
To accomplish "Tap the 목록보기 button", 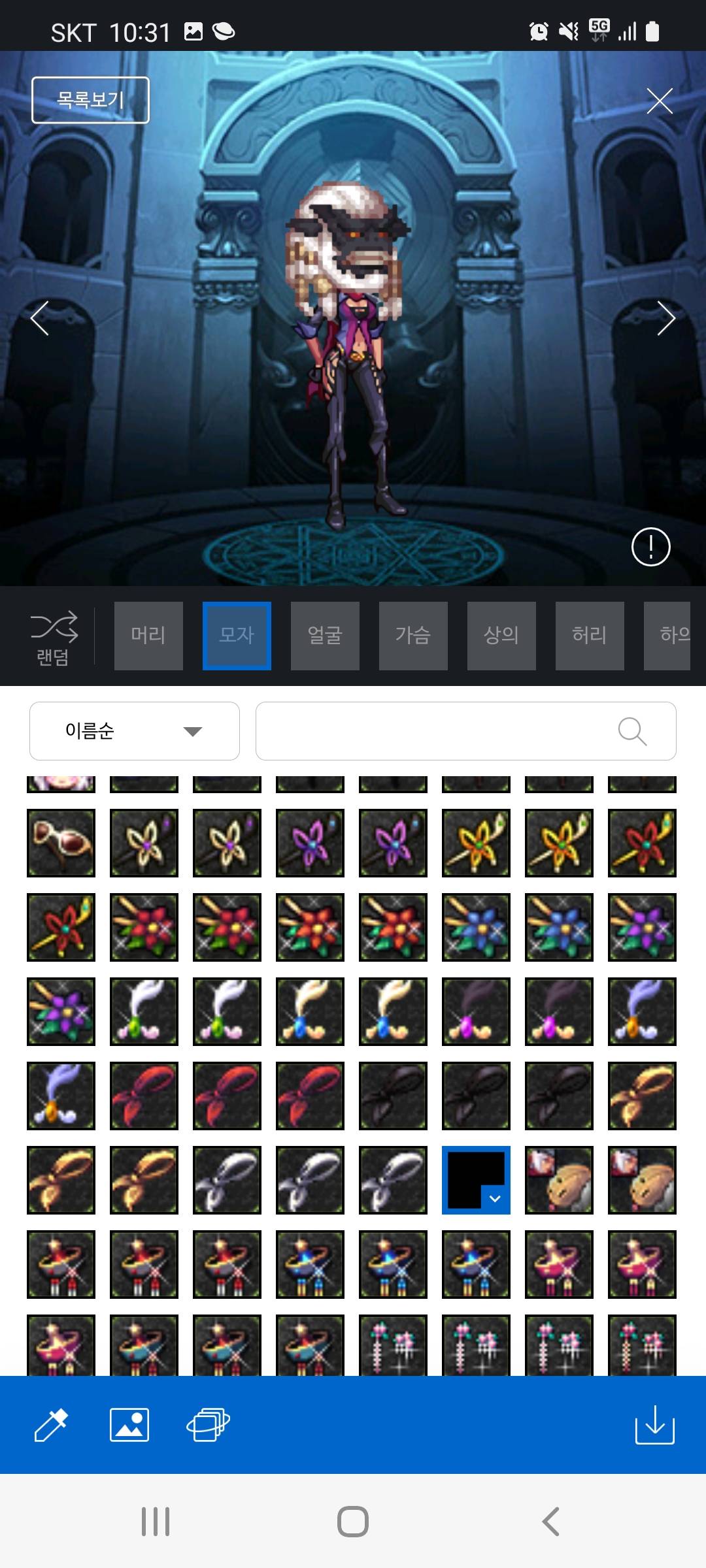I will (x=90, y=100).
